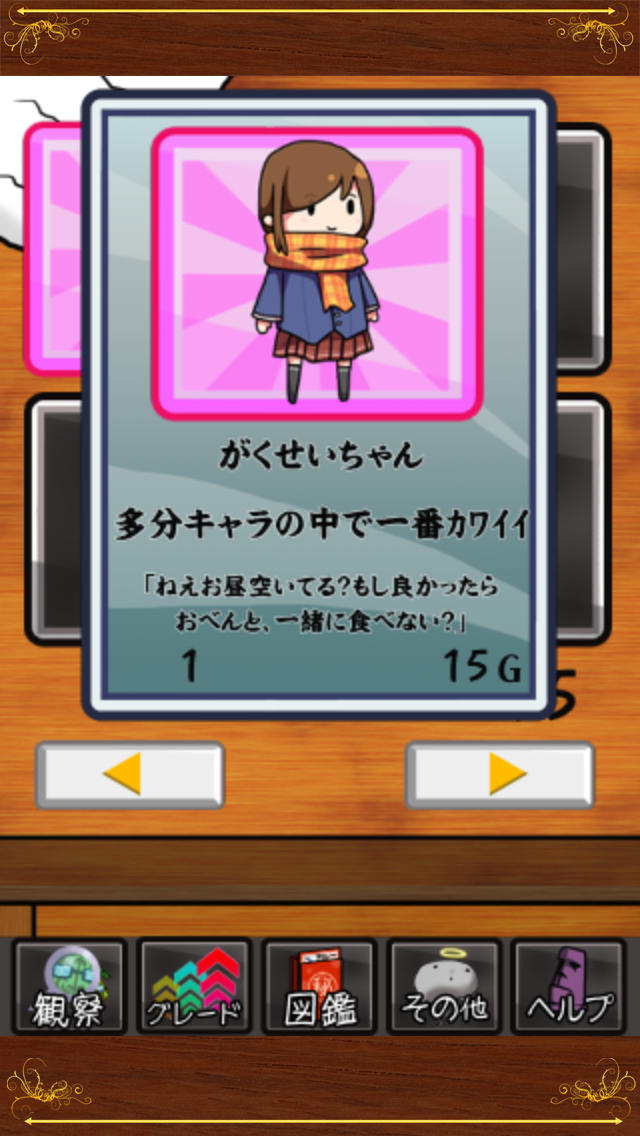Switch to the グレード tab

point(194,985)
